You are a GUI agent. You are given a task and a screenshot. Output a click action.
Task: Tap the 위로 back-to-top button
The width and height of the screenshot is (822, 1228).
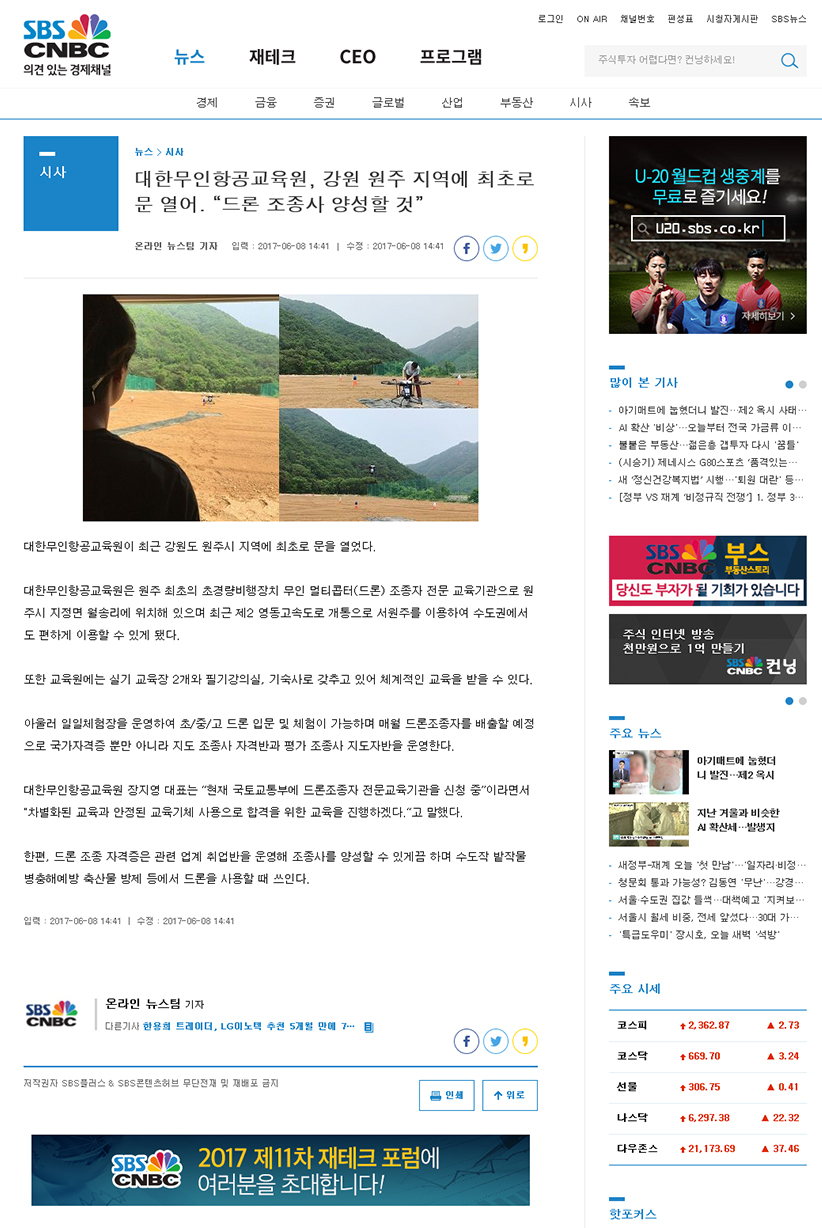click(x=509, y=1095)
